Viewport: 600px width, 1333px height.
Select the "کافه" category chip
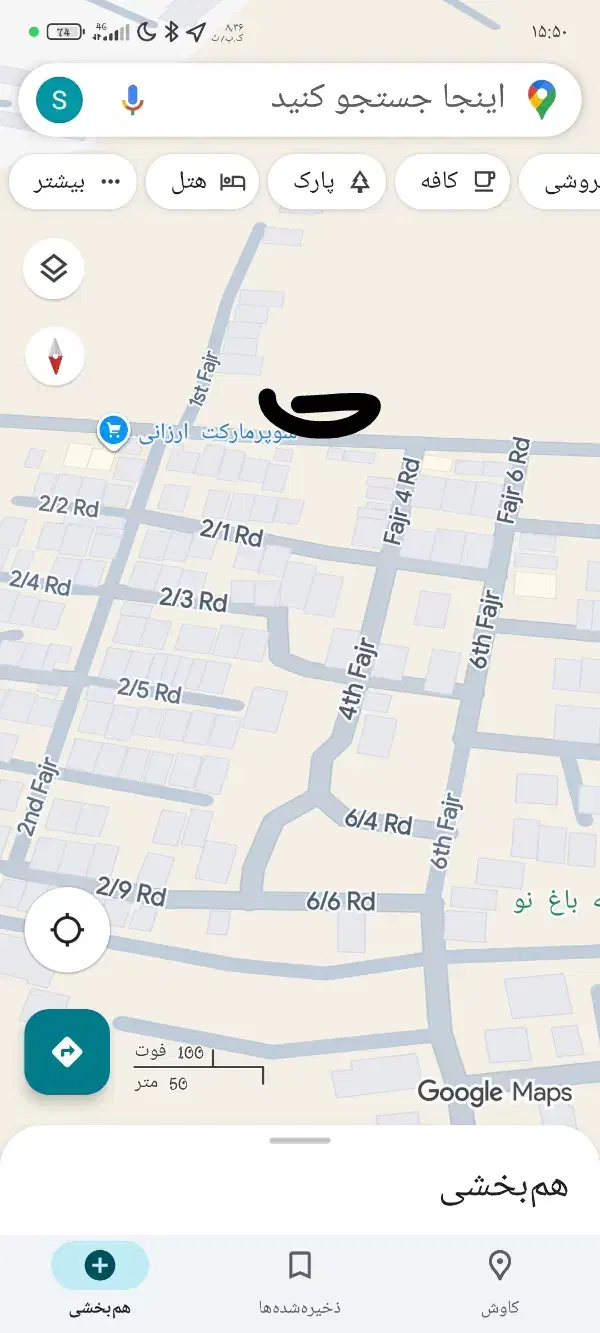[453, 182]
